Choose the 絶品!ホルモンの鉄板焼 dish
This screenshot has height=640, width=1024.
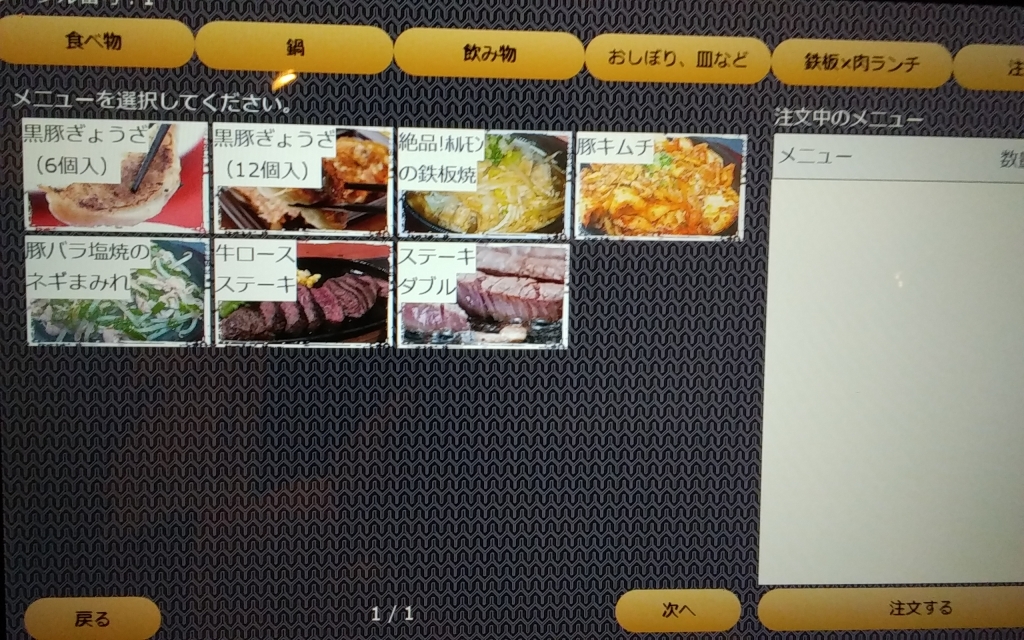(x=484, y=184)
